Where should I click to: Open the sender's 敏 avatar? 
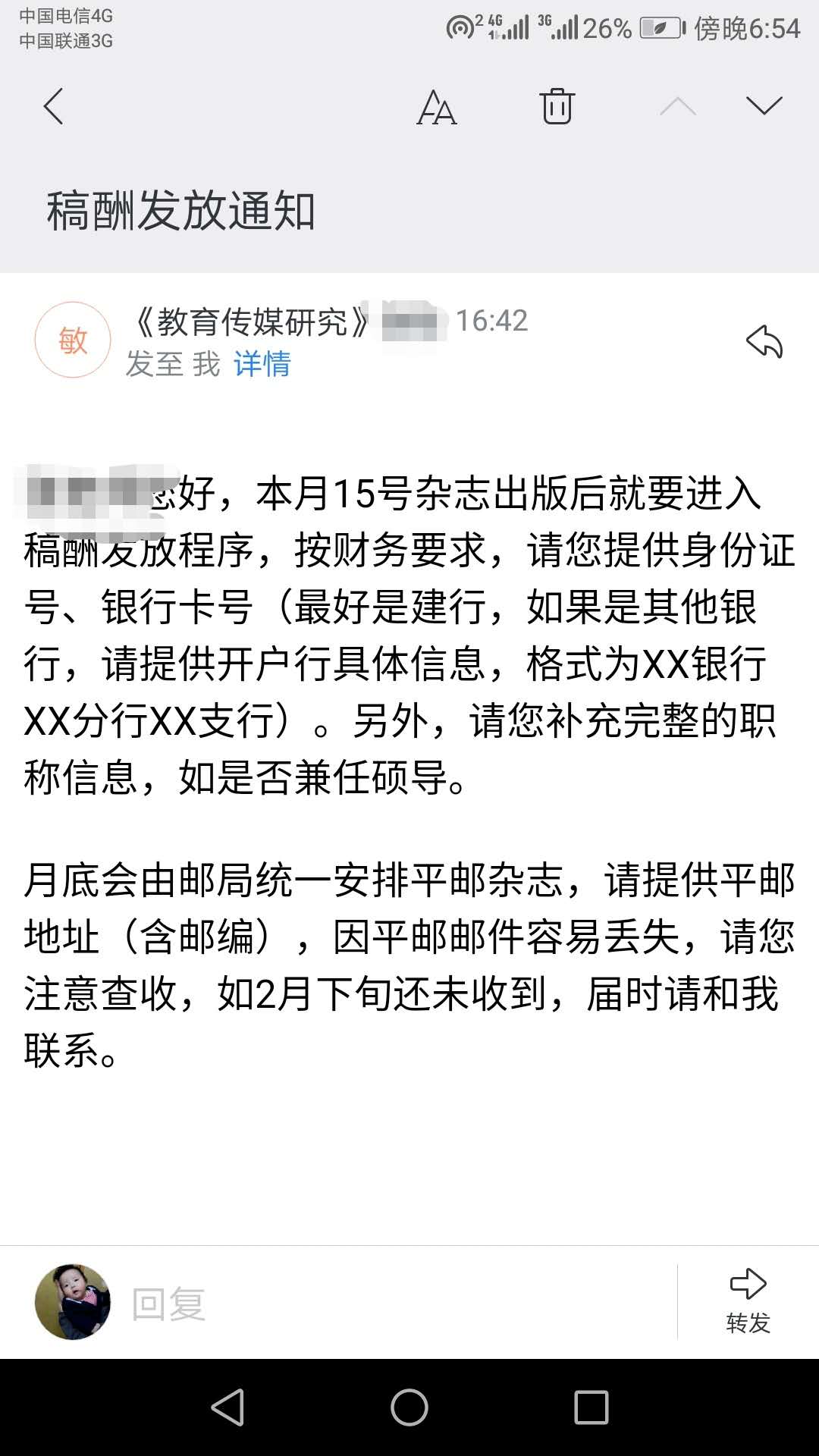tap(73, 340)
